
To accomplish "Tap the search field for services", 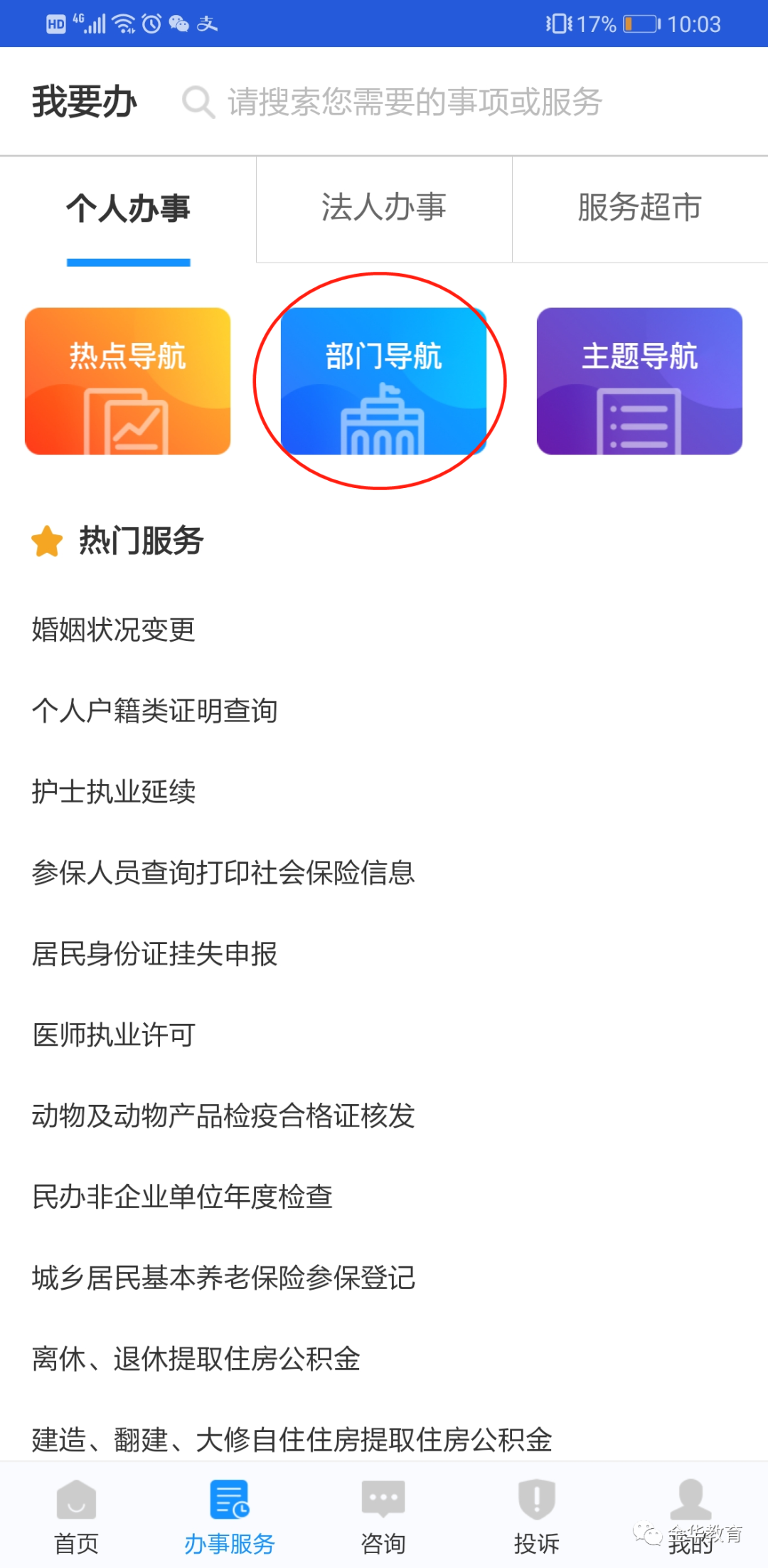I will [415, 102].
